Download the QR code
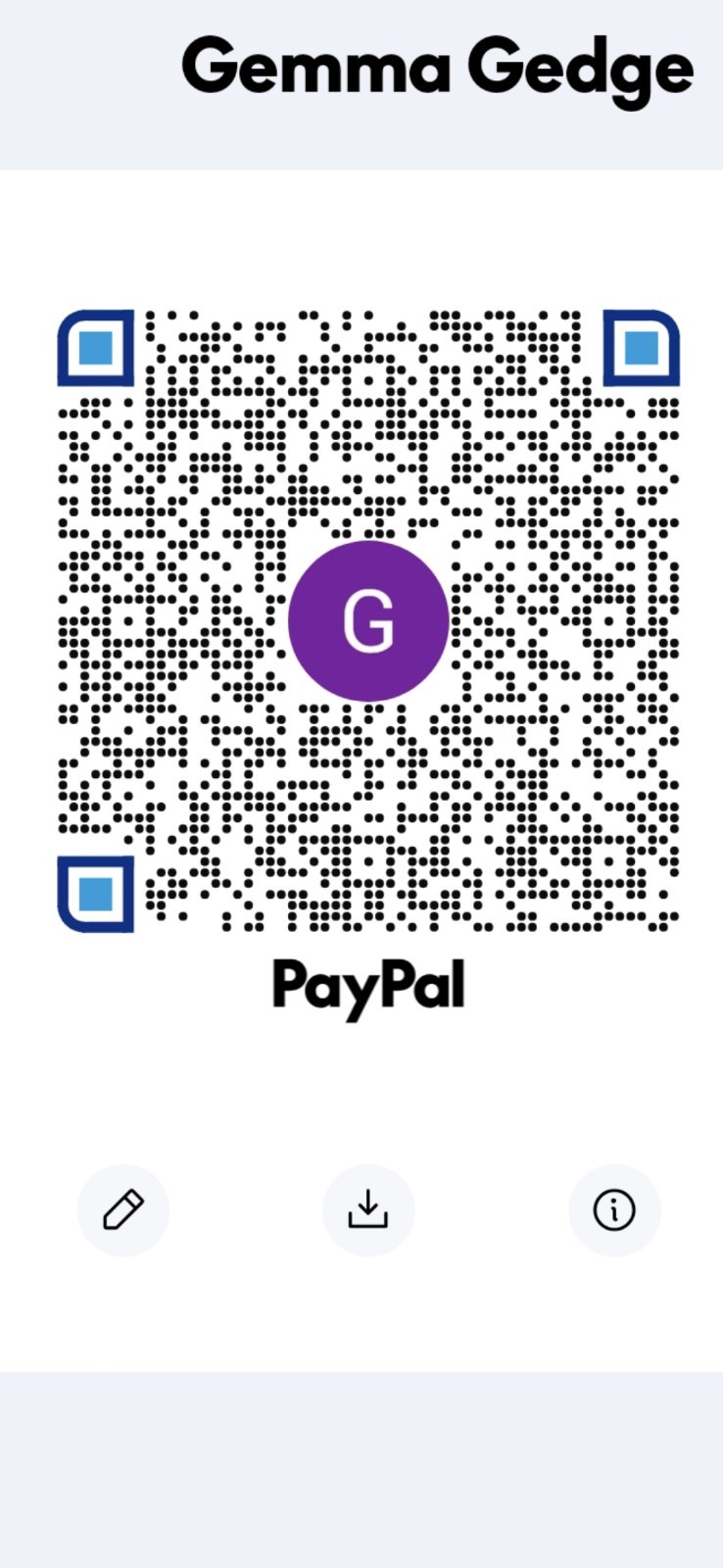The height and width of the screenshot is (1568, 723). click(368, 1210)
